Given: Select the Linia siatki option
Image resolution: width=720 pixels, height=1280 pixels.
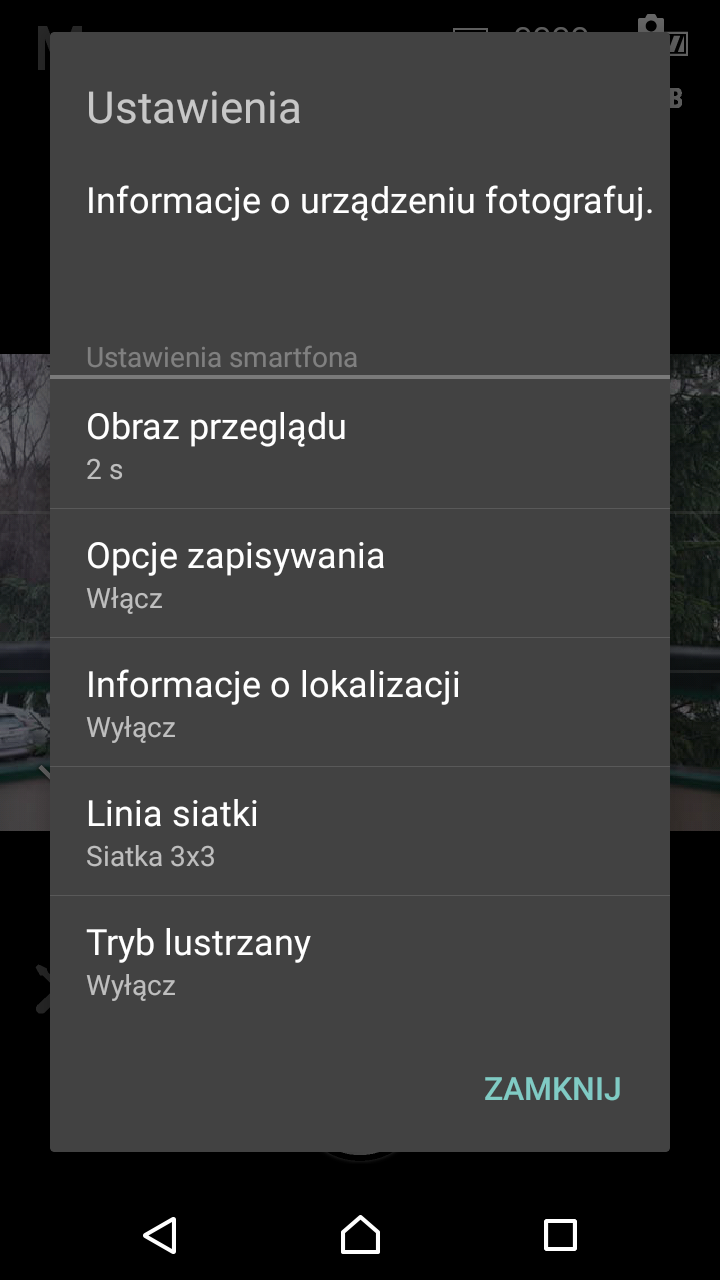Looking at the screenshot, I should [360, 831].
